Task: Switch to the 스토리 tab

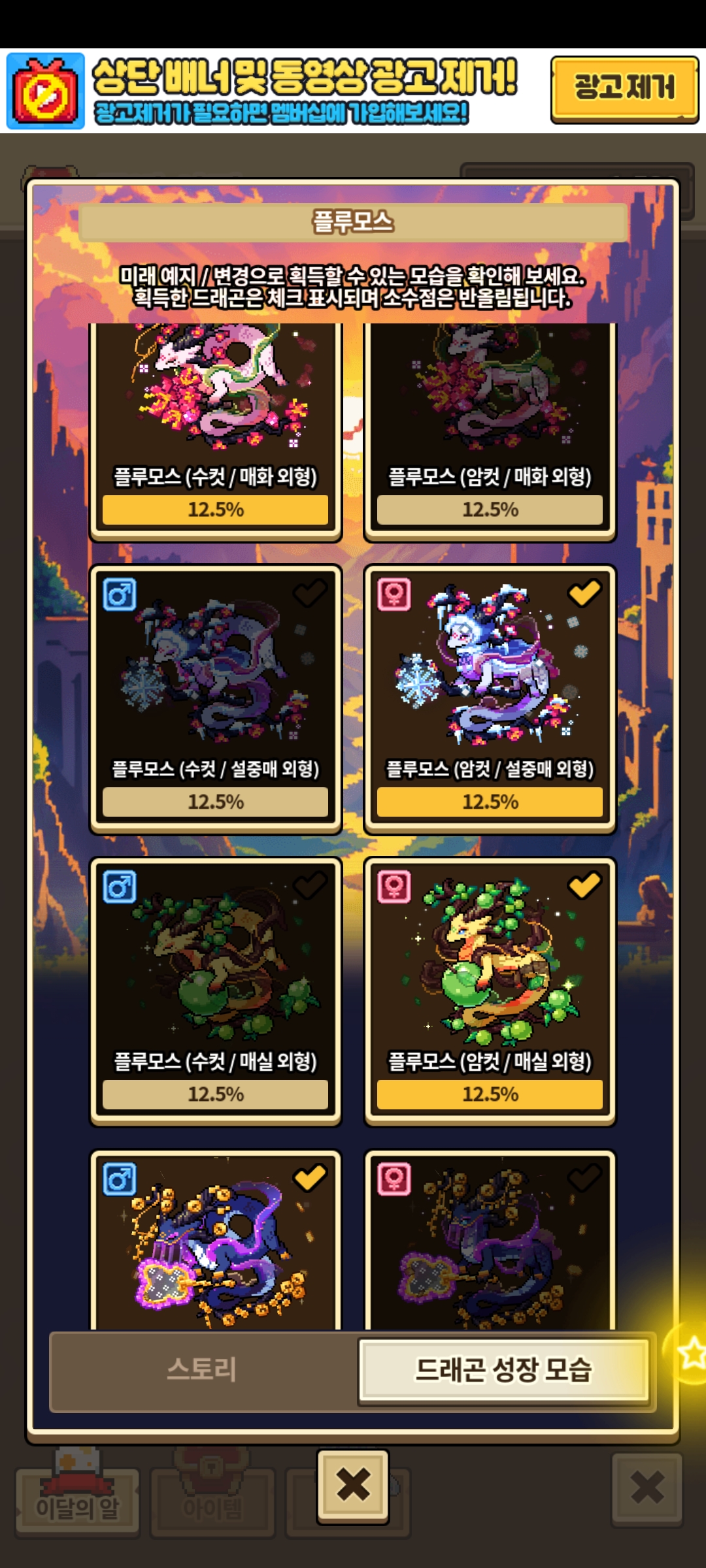Action: pos(203,1369)
